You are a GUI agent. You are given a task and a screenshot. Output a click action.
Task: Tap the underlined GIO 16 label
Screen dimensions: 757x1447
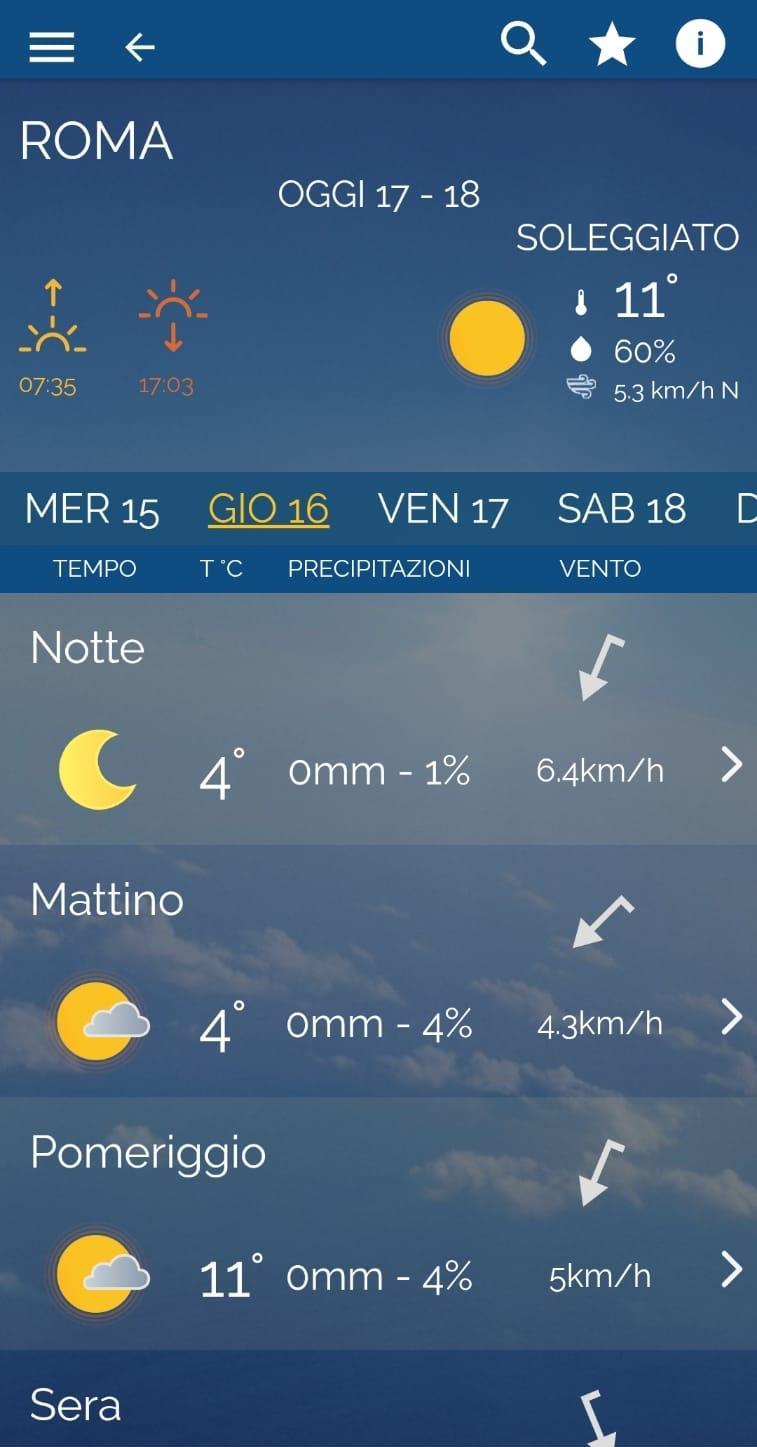click(x=267, y=508)
